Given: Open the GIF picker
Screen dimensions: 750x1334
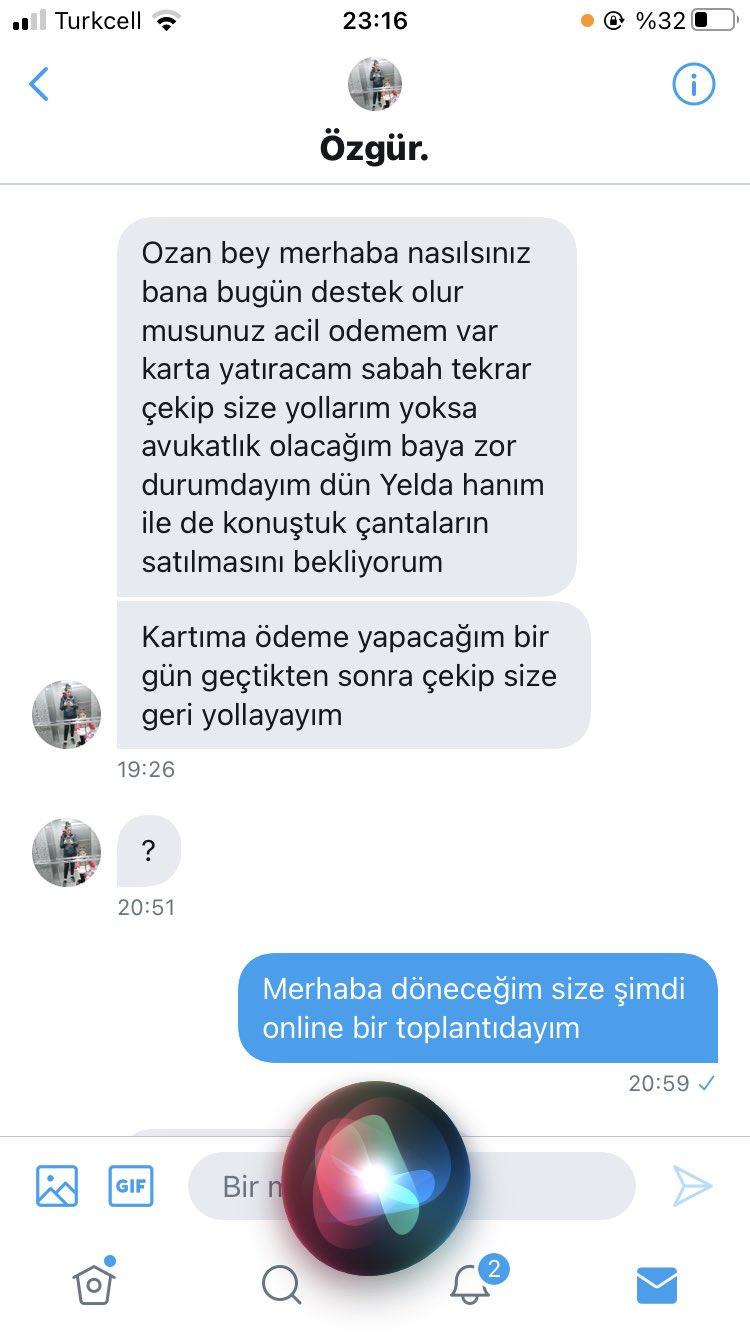Looking at the screenshot, I should pyautogui.click(x=131, y=1186).
